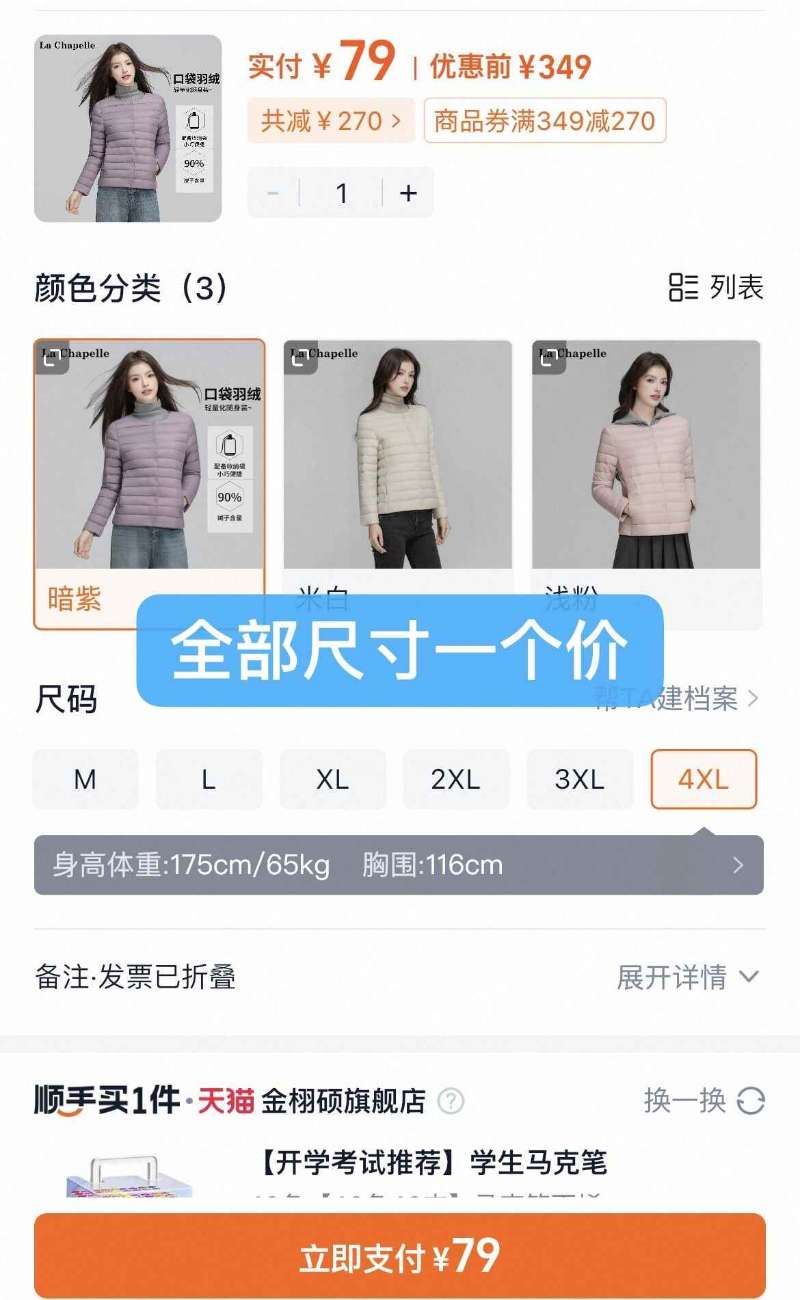Open the size chart via the chevron arrow icon
Image resolution: width=800 pixels, height=1300 pixels.
coord(737,866)
